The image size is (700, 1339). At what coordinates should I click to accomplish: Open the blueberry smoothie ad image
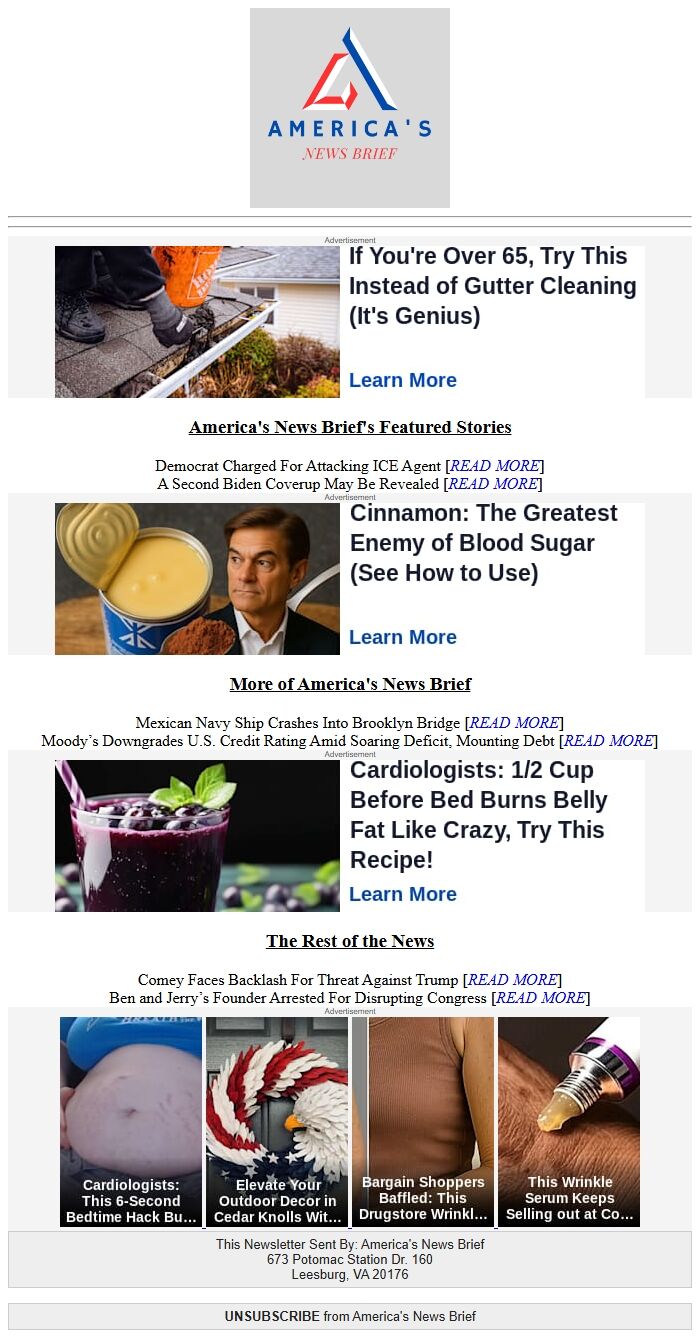(x=197, y=836)
